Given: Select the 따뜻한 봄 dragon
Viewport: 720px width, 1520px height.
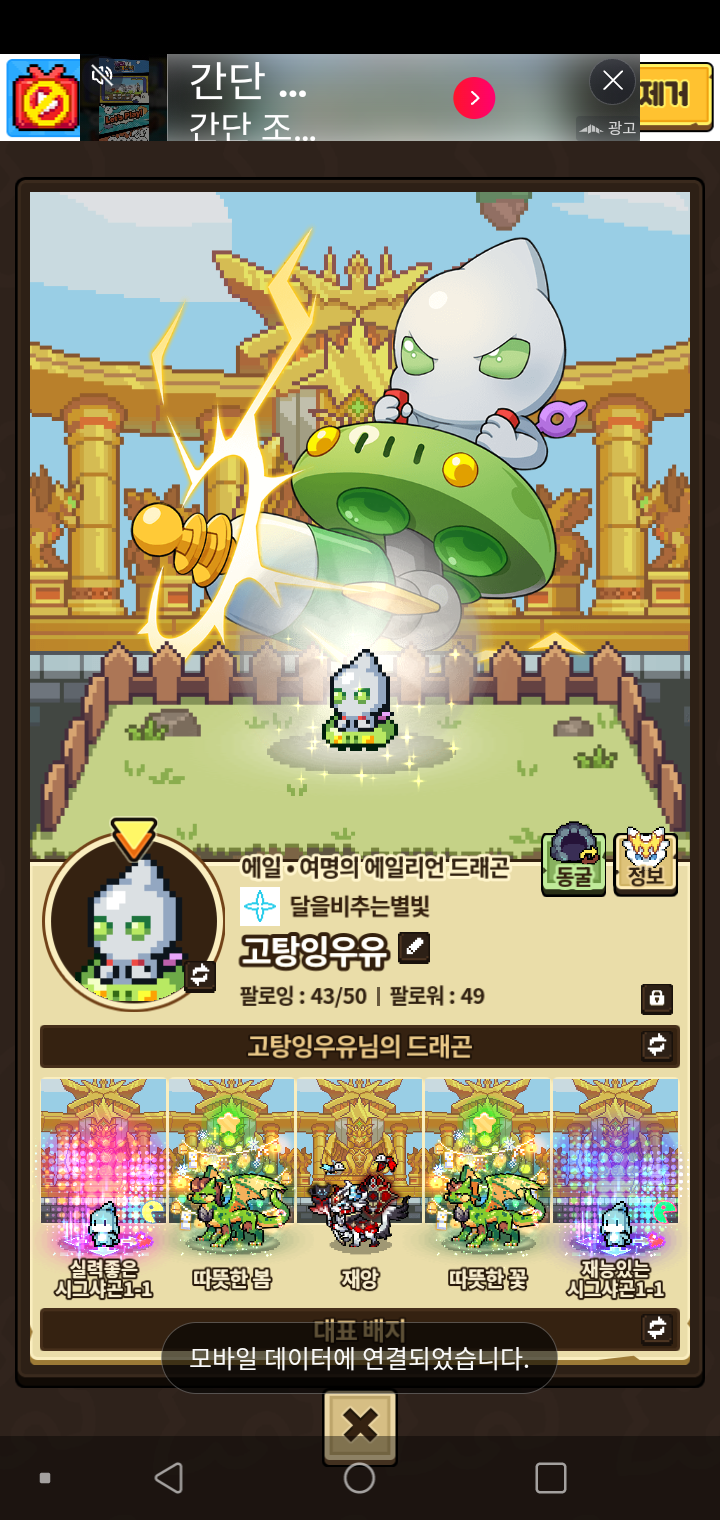Looking at the screenshot, I should (232, 1188).
